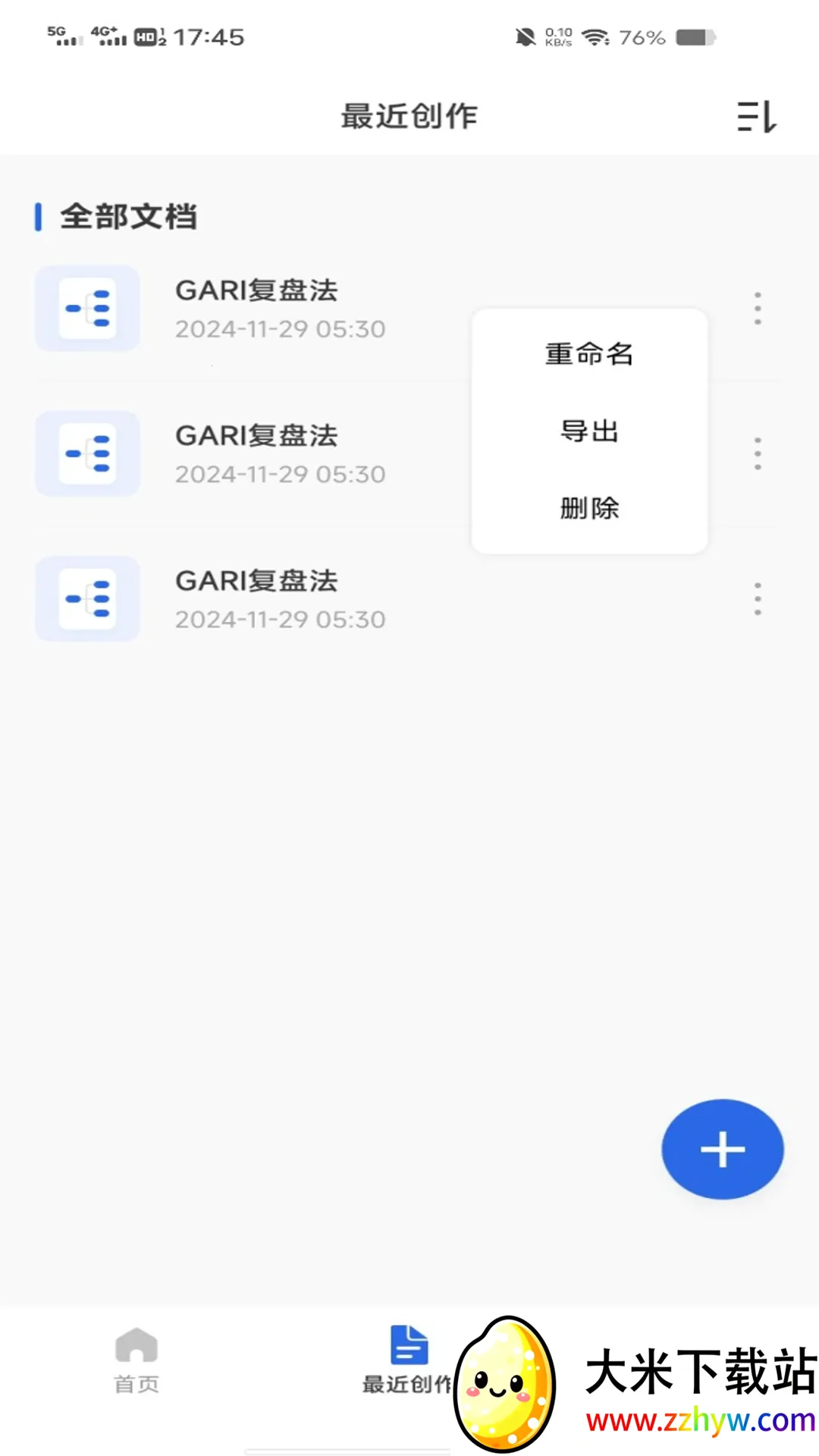Open the three-dot menu of the second document

(758, 453)
